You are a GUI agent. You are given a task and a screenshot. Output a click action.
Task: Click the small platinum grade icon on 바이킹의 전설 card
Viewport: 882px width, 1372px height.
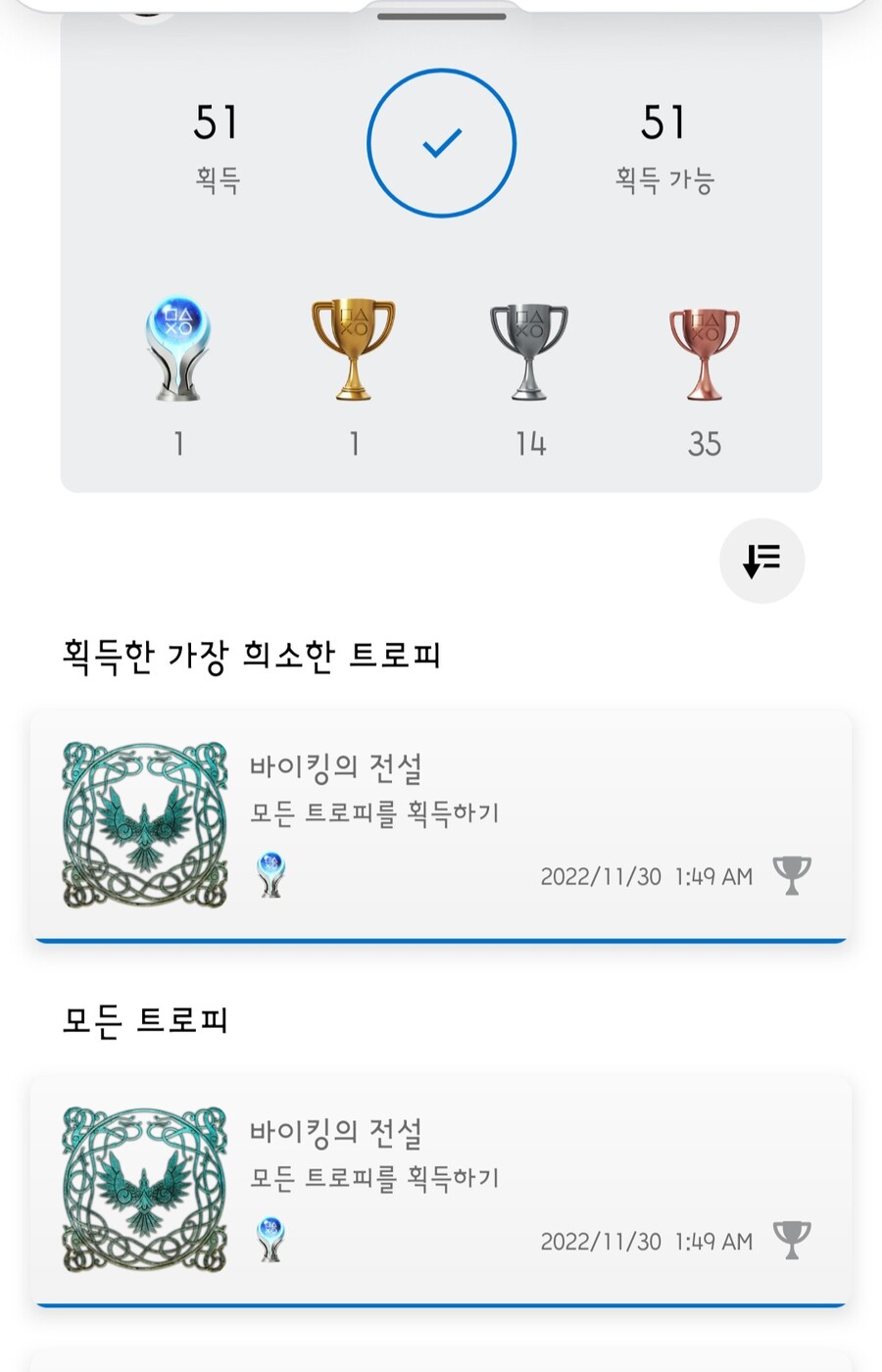270,875
